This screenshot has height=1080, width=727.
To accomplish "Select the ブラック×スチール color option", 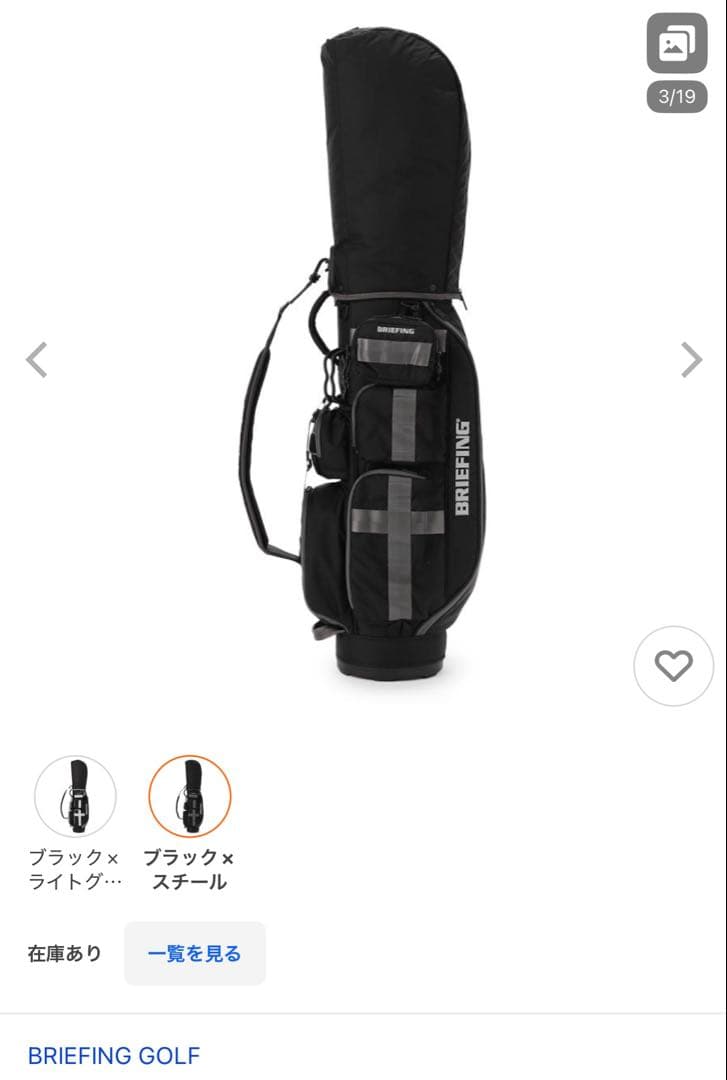I will 192,797.
